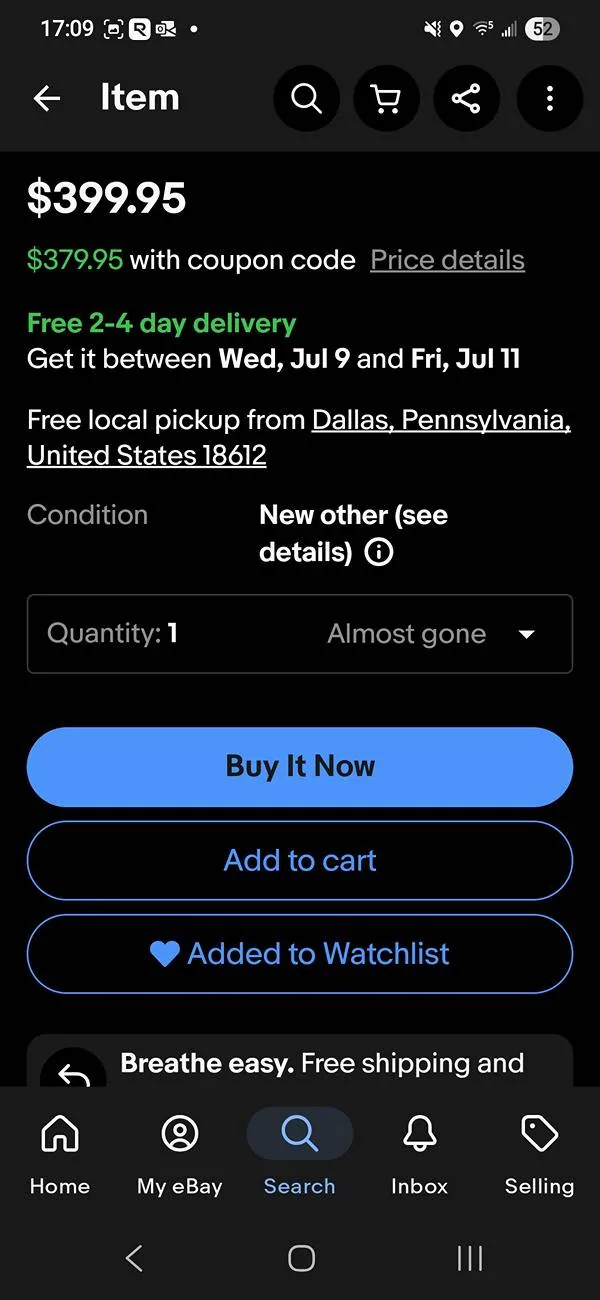Tap the system recent apps button

coord(470,1258)
